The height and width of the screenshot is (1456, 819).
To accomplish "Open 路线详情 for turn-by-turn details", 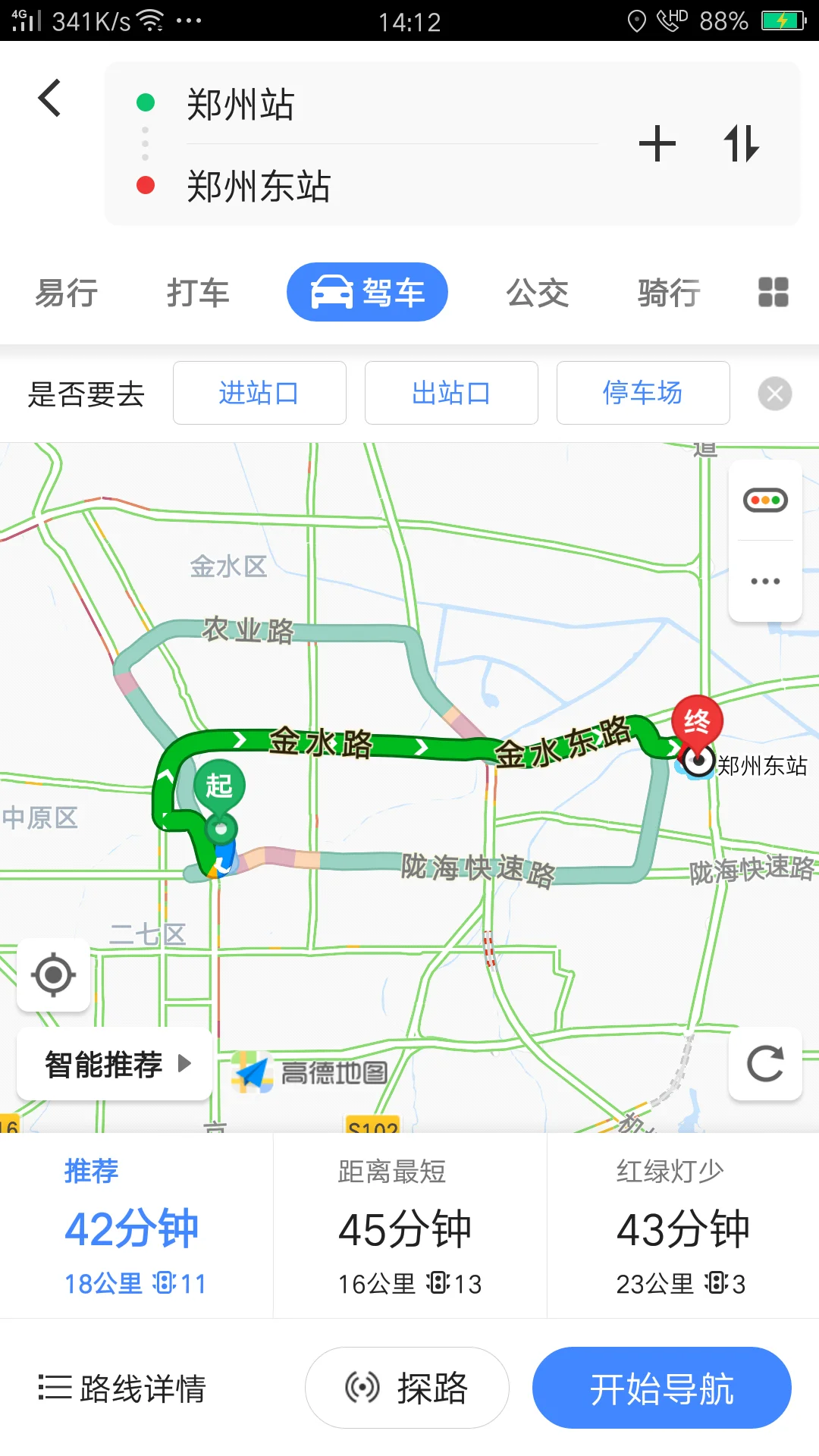I will pyautogui.click(x=123, y=1388).
